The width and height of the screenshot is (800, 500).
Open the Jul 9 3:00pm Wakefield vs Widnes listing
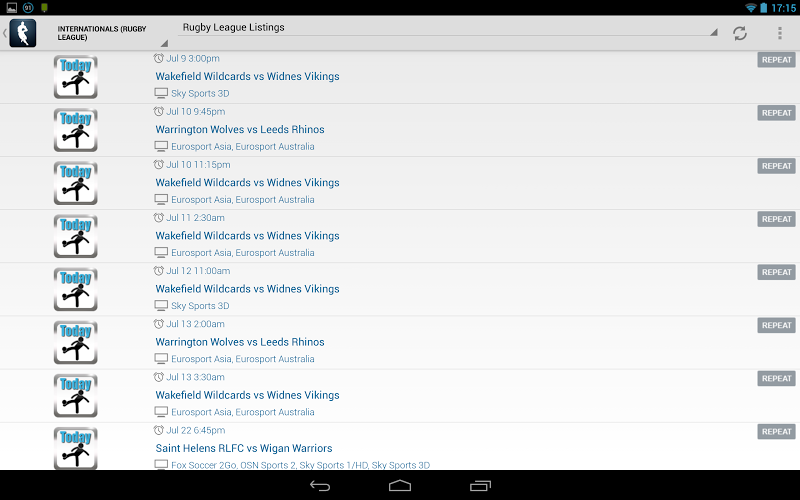[x=247, y=76]
